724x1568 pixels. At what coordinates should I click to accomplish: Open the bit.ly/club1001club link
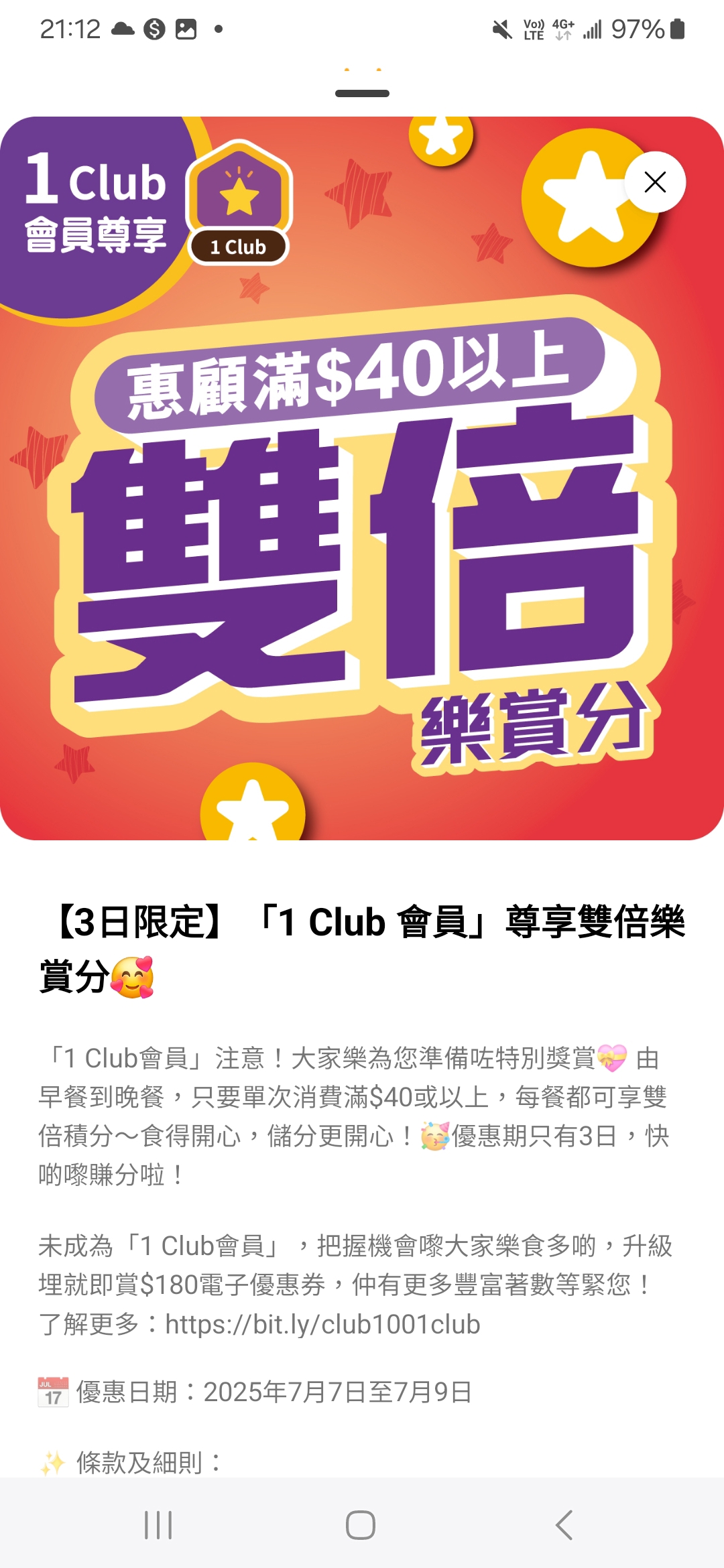[322, 1324]
